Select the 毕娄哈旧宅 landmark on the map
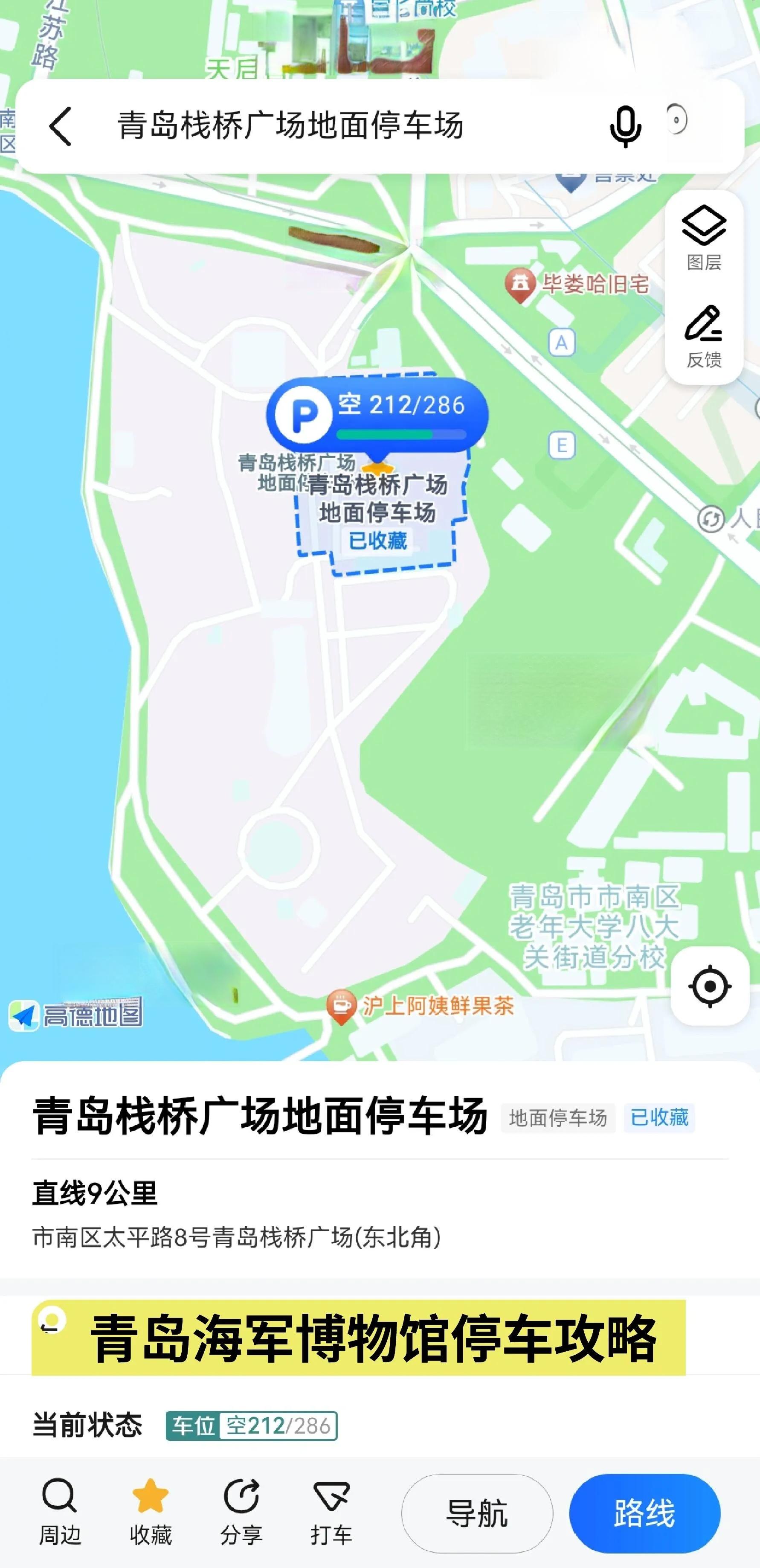The height and width of the screenshot is (1568, 760). pos(520,284)
